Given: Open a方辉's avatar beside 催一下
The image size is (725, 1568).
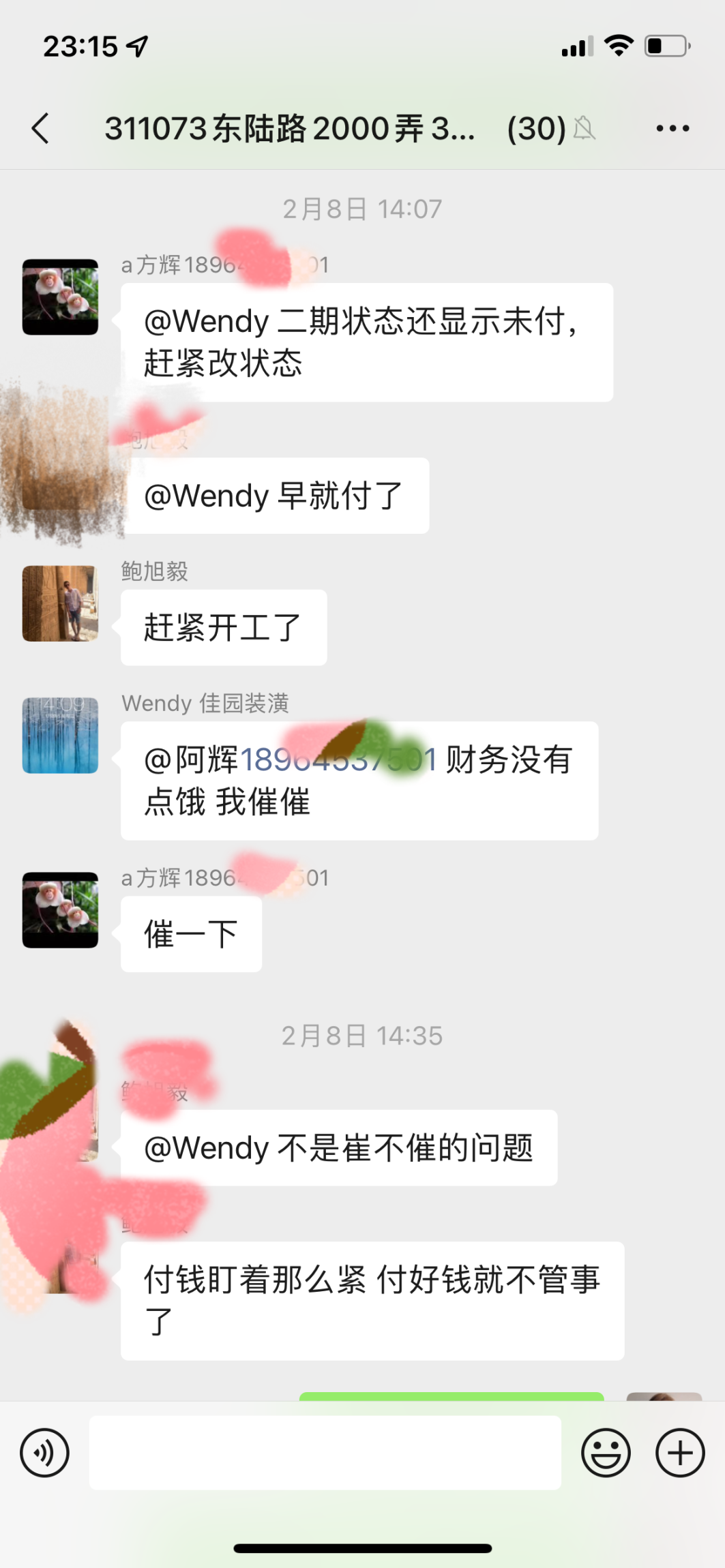Looking at the screenshot, I should click(x=60, y=910).
